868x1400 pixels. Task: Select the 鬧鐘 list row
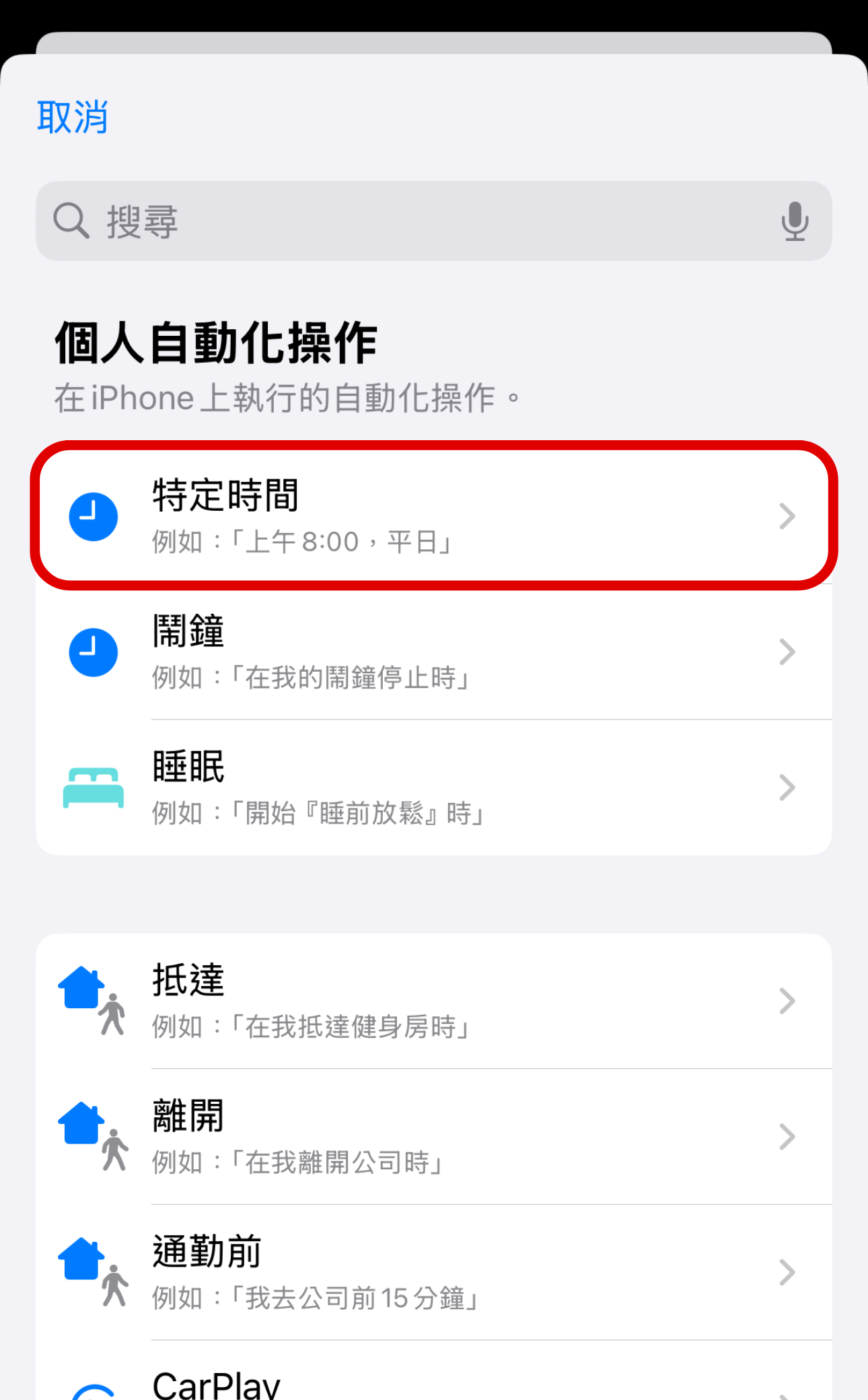point(434,651)
